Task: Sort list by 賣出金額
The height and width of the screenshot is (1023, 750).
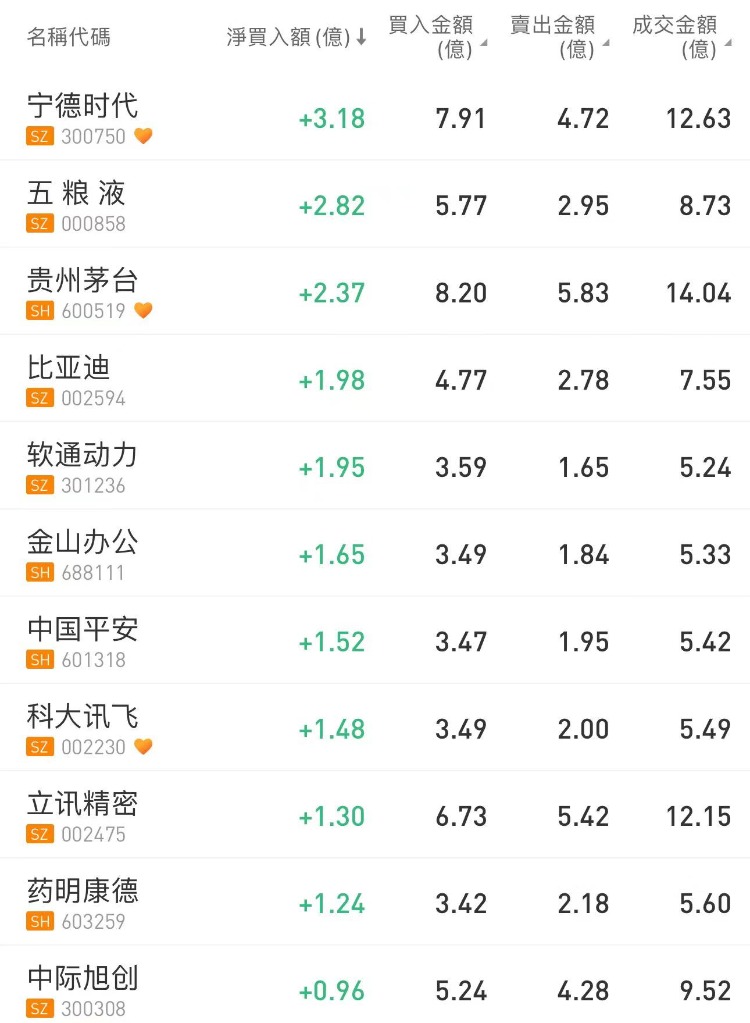Action: [x=558, y=37]
